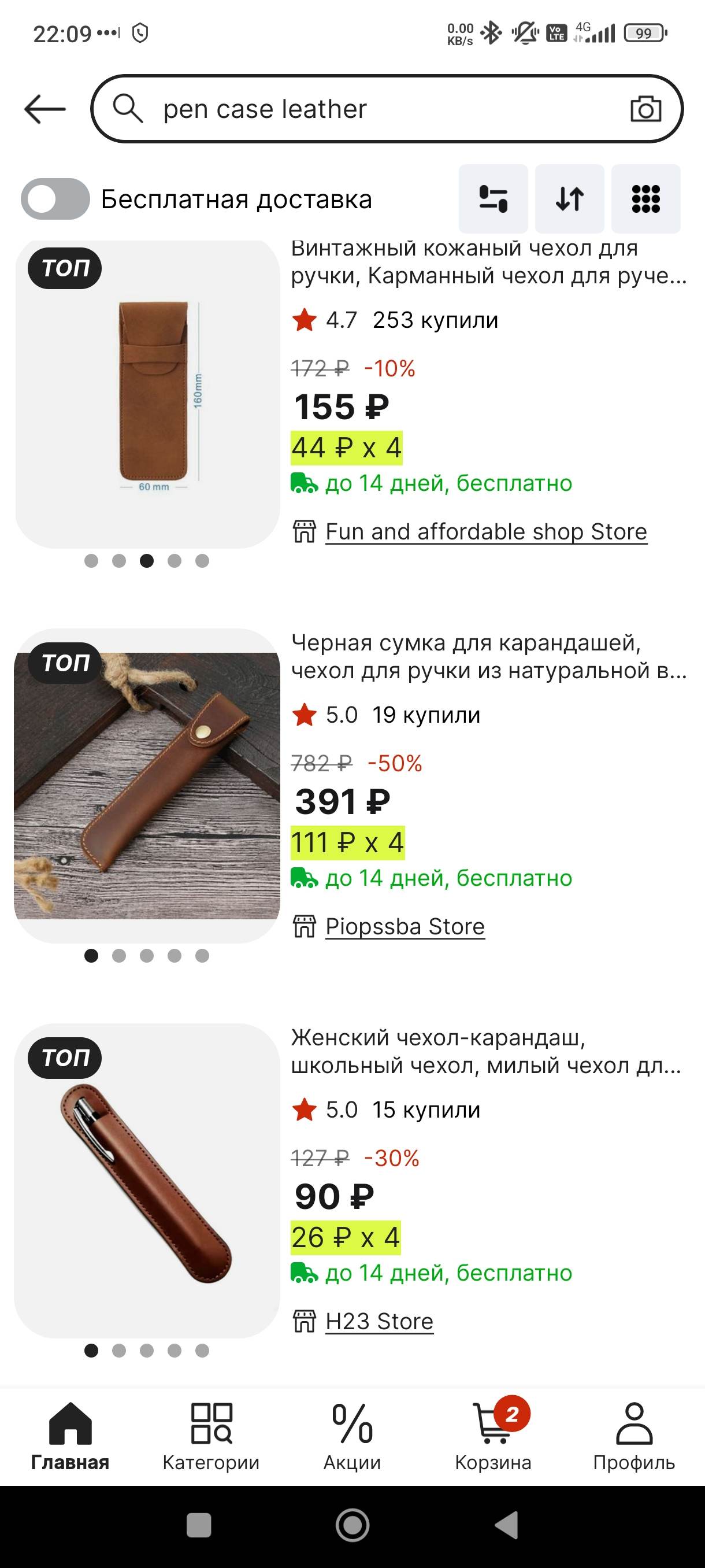This screenshot has height=1568, width=705.
Task: Enable the Бесплатная доставка toggle
Action: 55,198
